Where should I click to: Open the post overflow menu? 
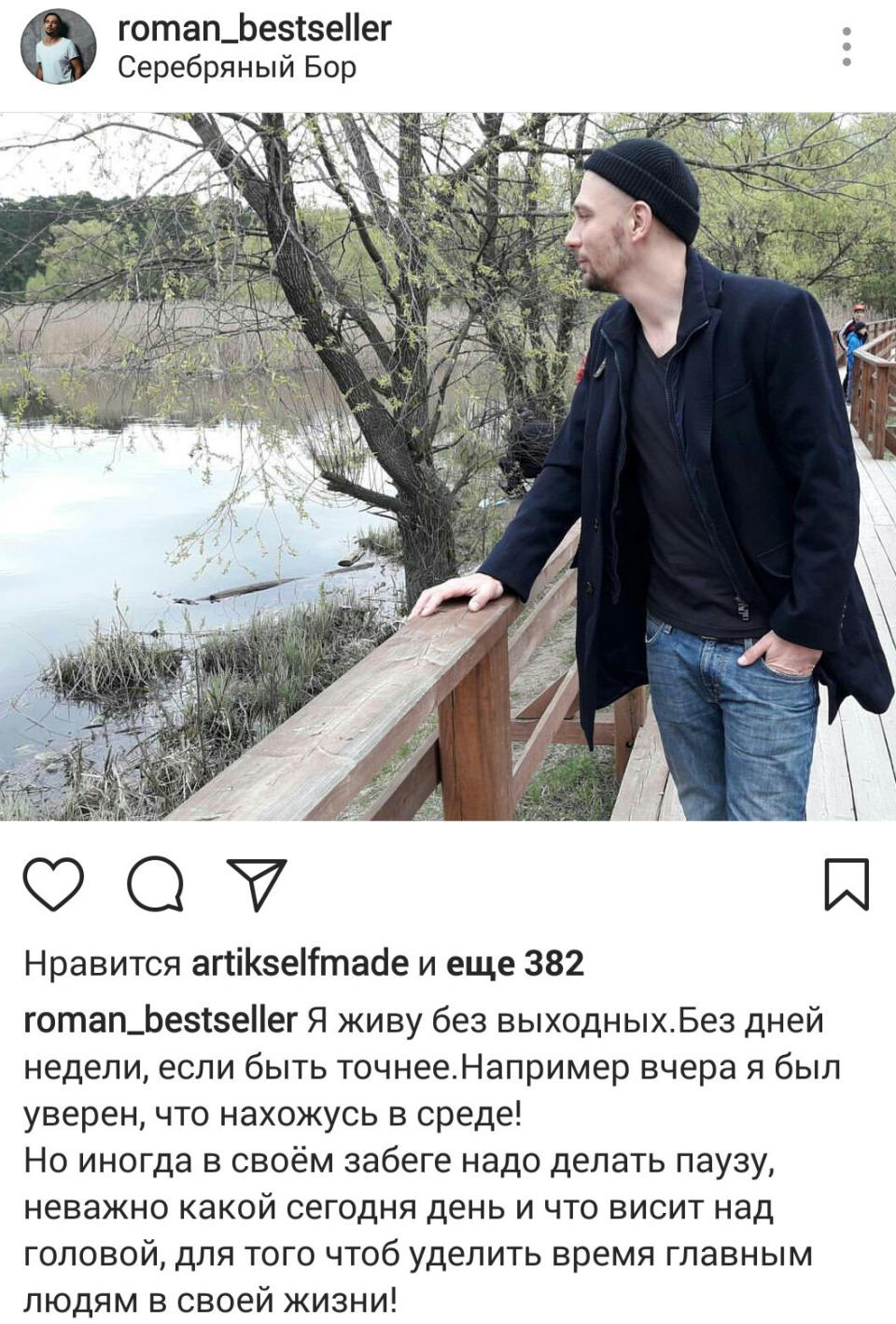(x=846, y=47)
